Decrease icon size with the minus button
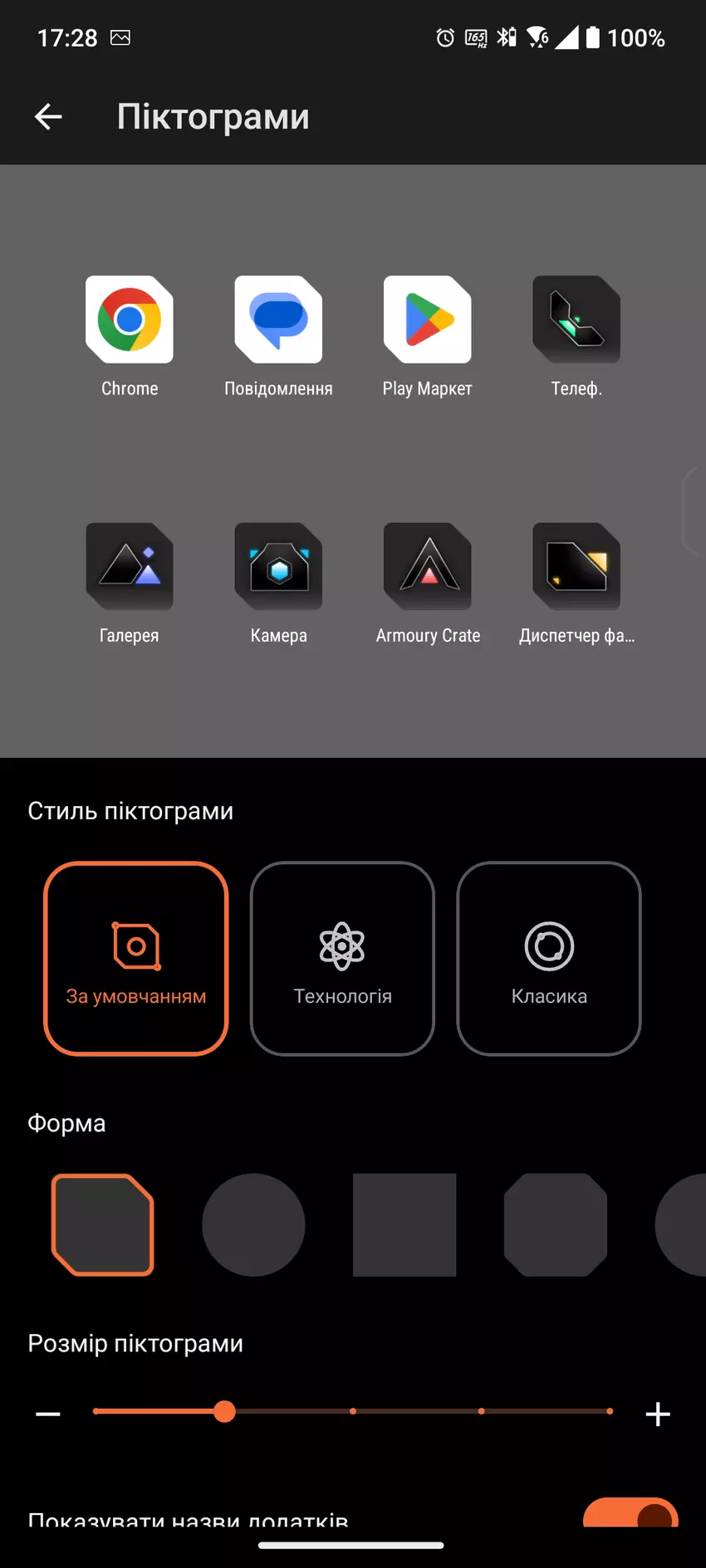This screenshot has height=1568, width=706. pyautogui.click(x=48, y=1414)
